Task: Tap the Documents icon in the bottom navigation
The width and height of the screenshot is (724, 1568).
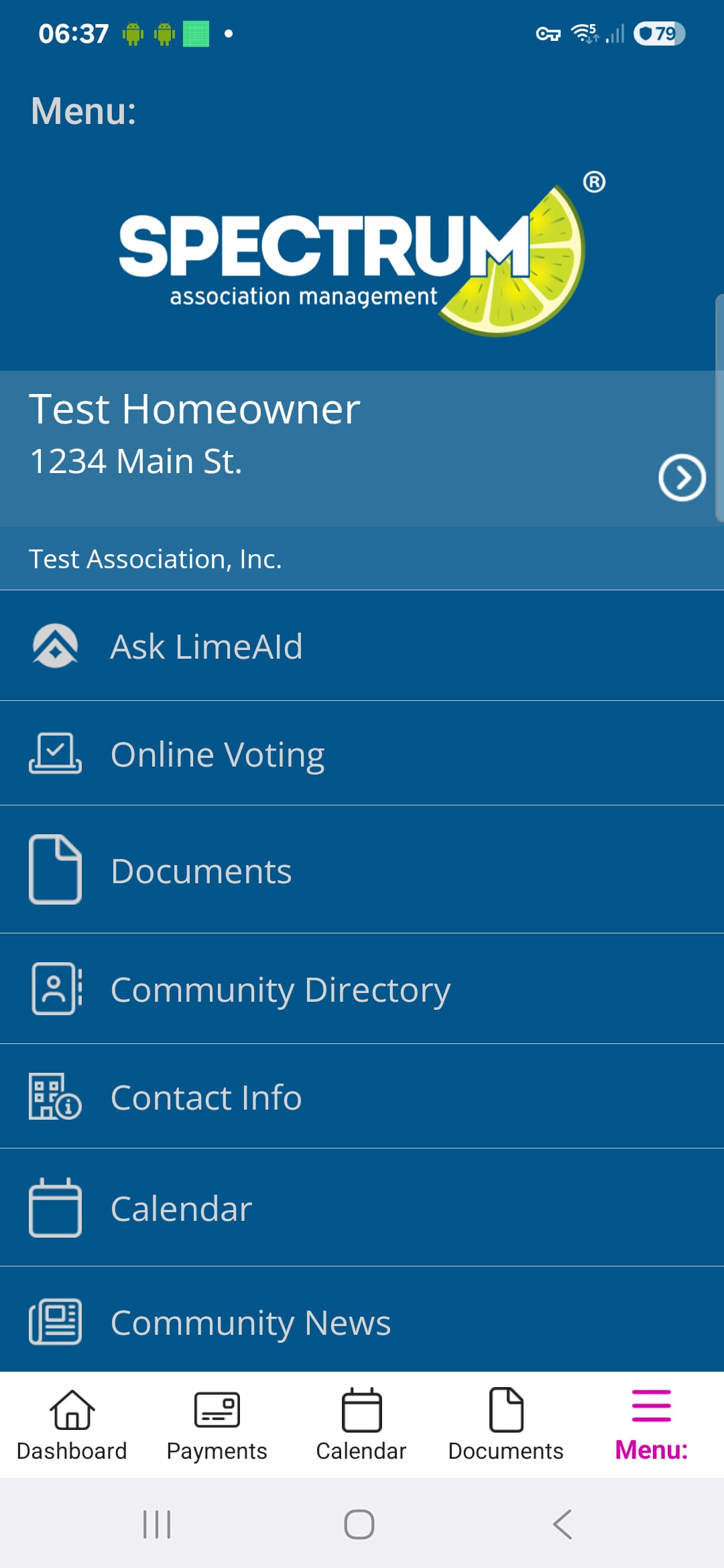Action: [x=506, y=1409]
